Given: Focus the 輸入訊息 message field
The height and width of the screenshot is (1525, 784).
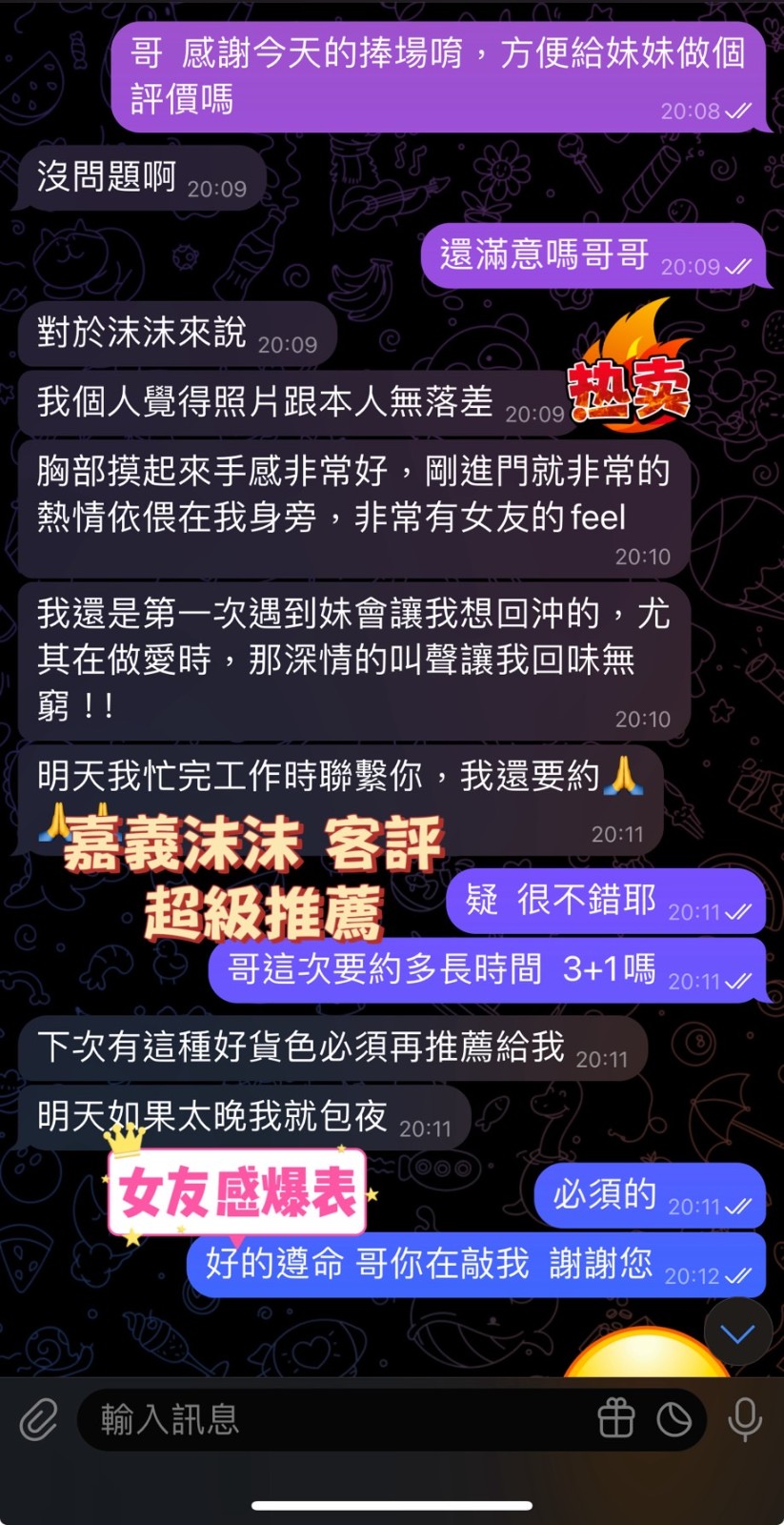Looking at the screenshot, I should coord(324,1420).
